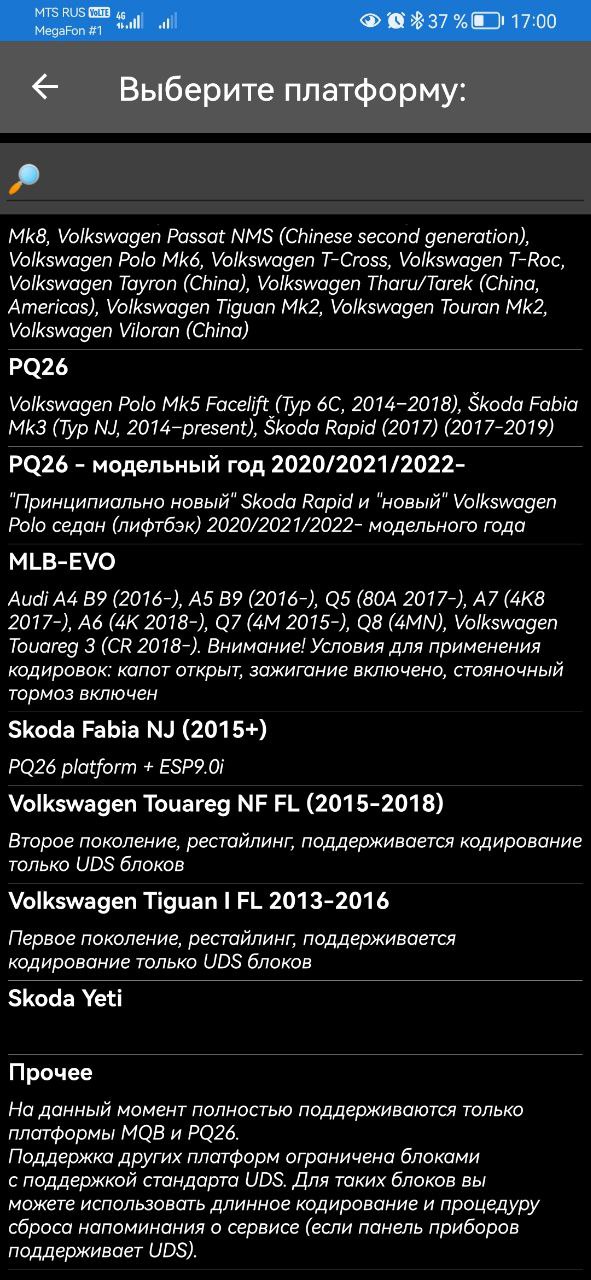Pick Volkswagen Touareg NF FL (2015-2018)
The image size is (591, 1280).
tap(295, 834)
